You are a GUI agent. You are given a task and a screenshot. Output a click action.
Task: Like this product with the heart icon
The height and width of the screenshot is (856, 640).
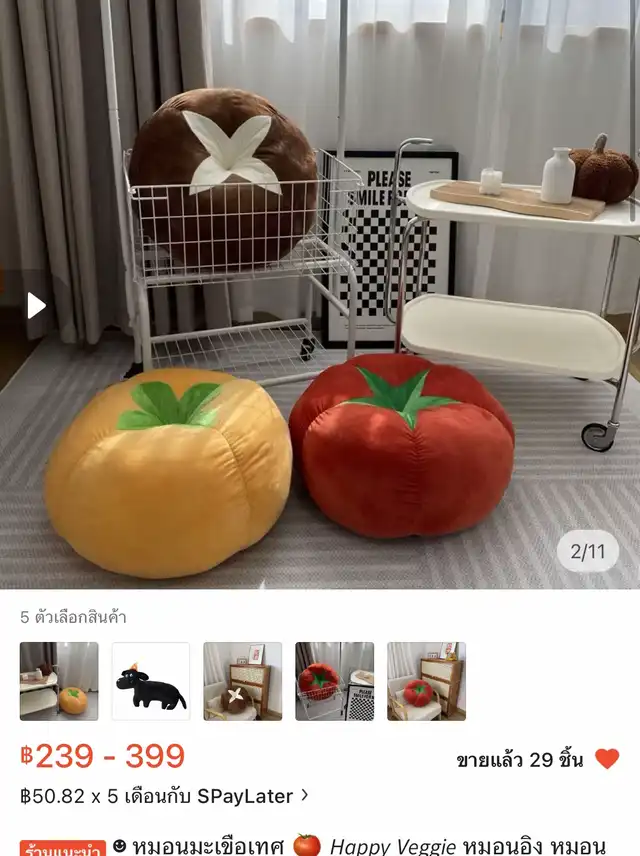(607, 759)
